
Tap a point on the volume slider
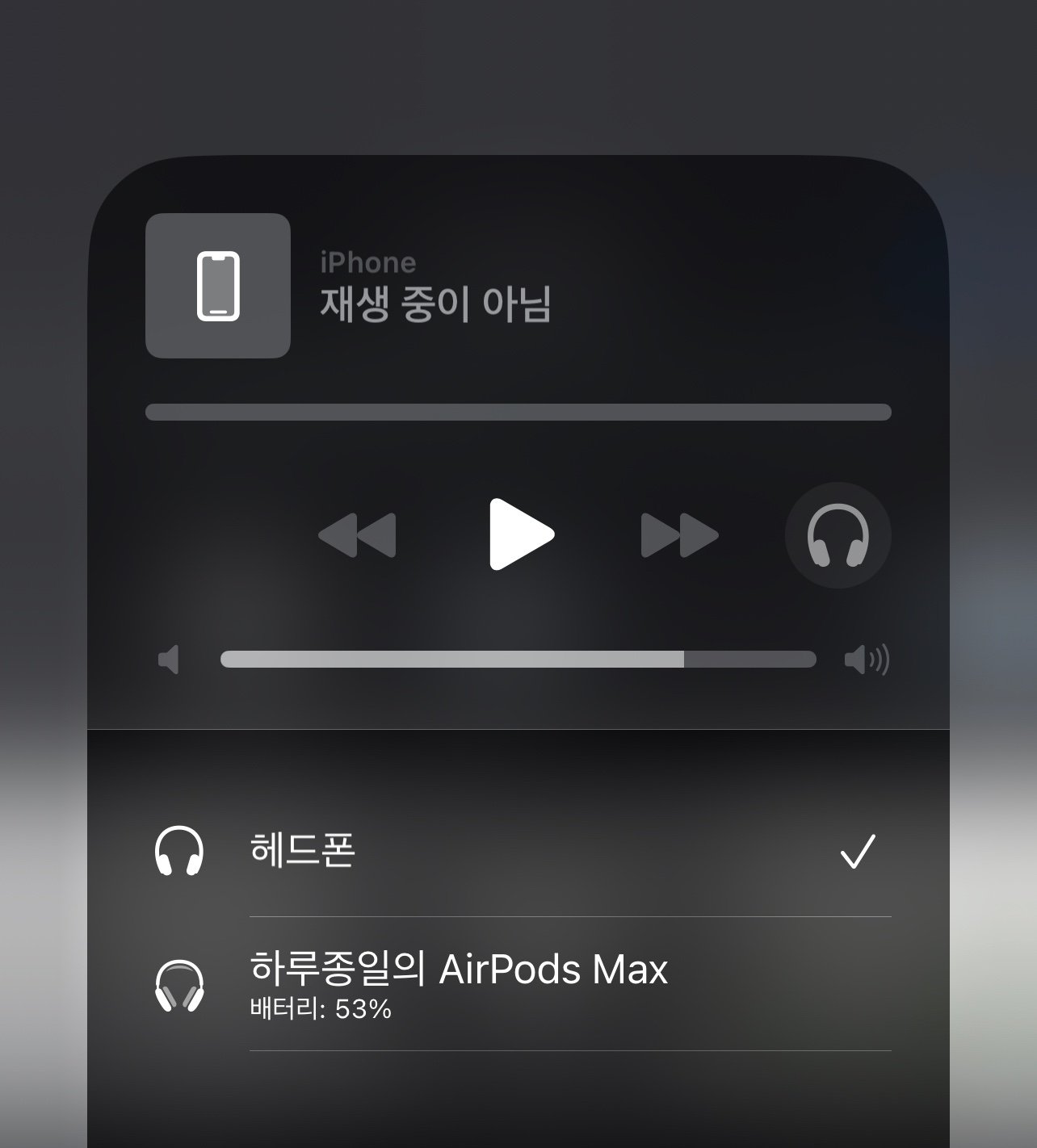pyautogui.click(x=517, y=659)
